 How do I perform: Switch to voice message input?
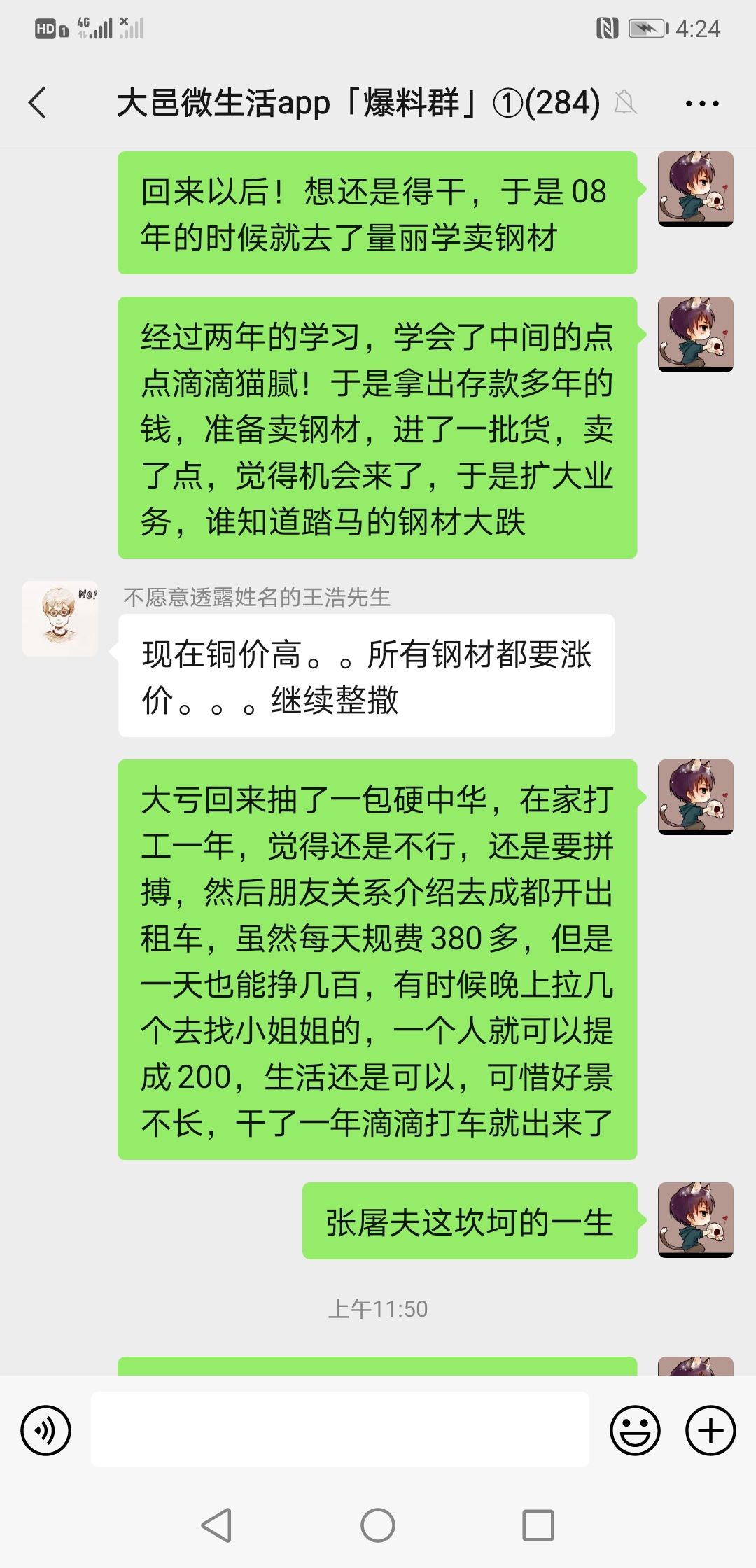46,1430
